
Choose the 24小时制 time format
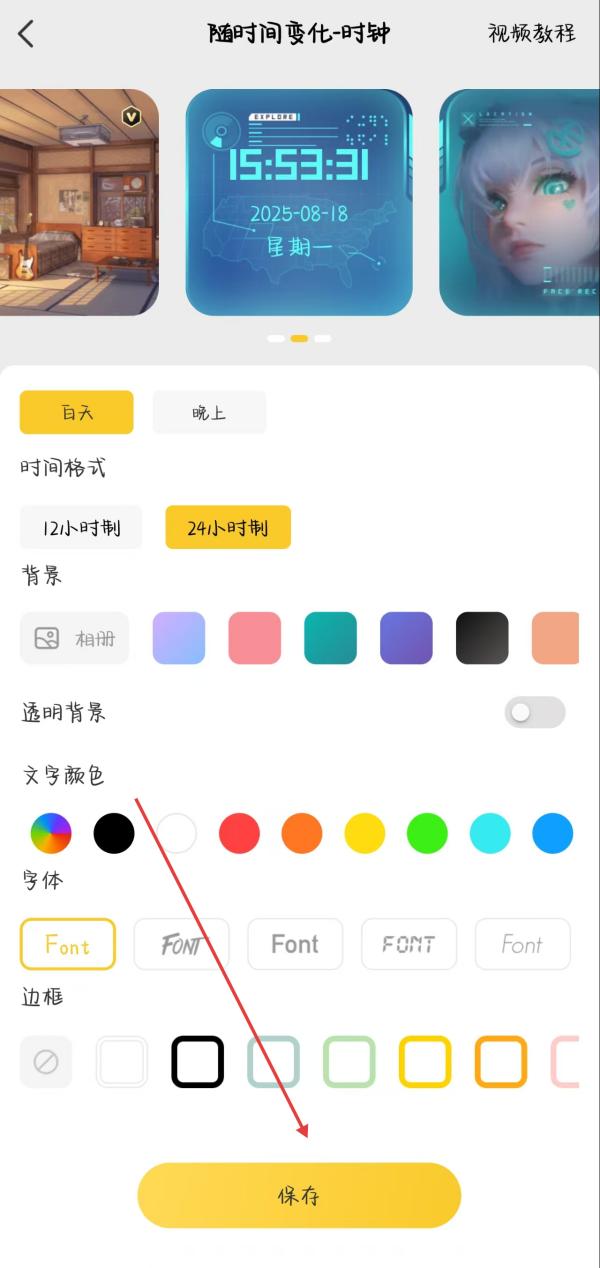click(x=228, y=527)
